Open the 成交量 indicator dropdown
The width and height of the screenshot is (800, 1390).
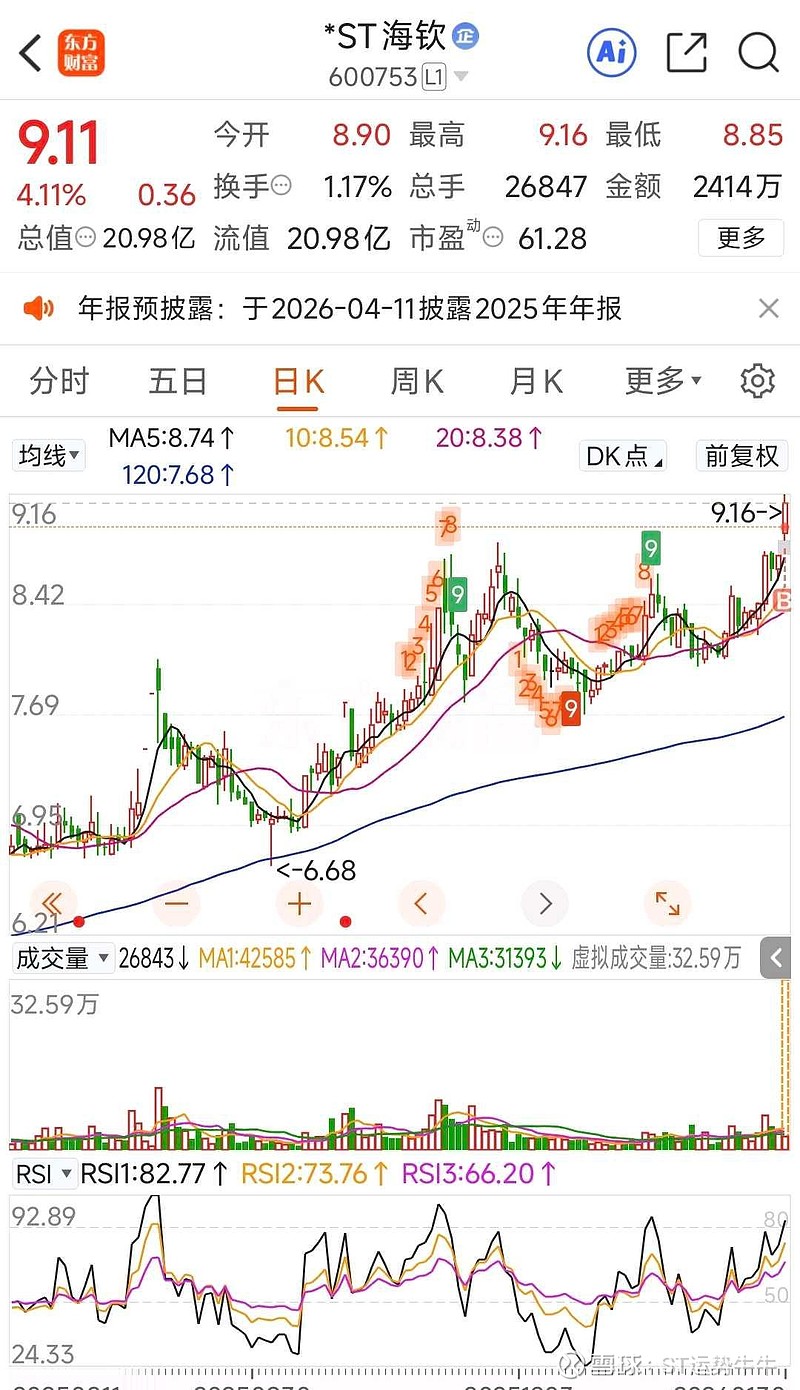click(x=62, y=958)
